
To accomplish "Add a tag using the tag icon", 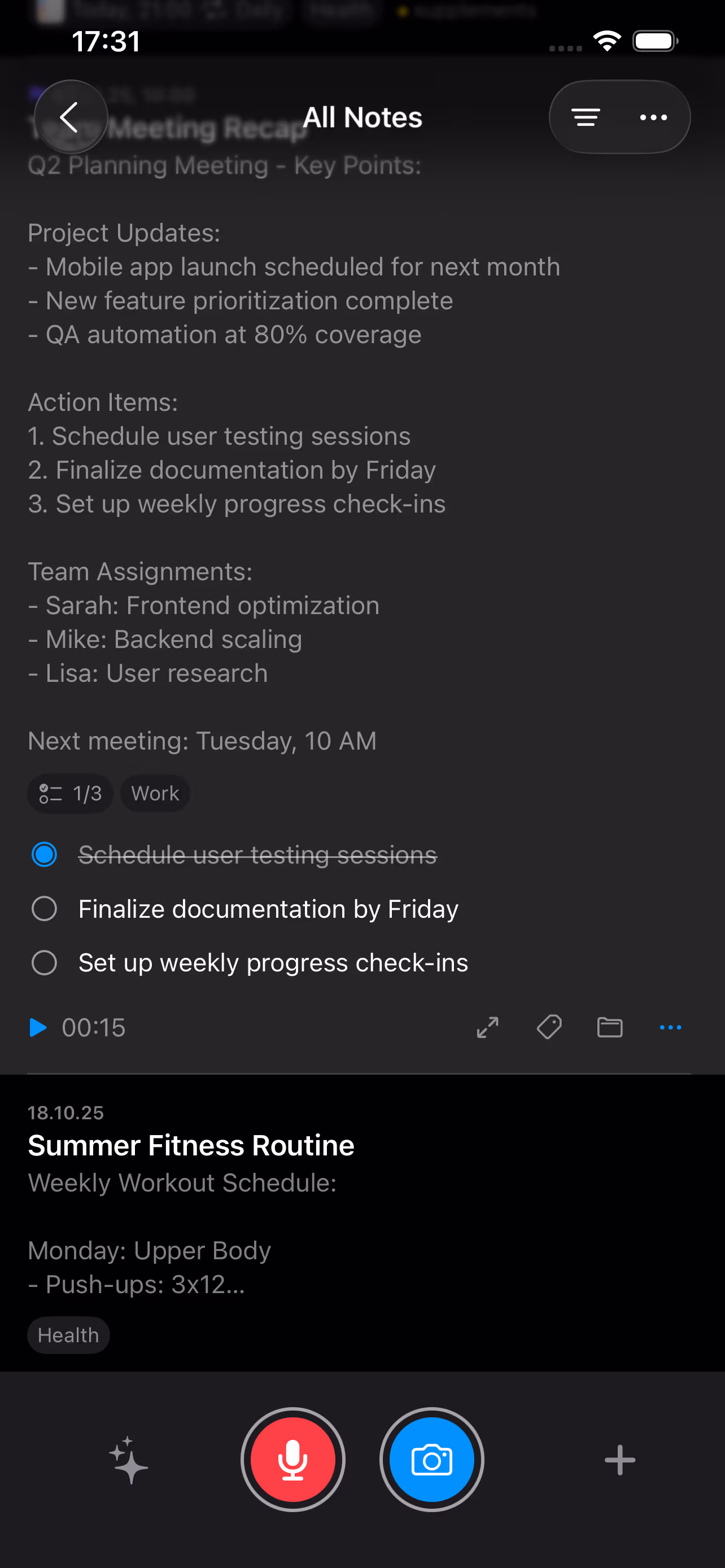I will point(548,1027).
